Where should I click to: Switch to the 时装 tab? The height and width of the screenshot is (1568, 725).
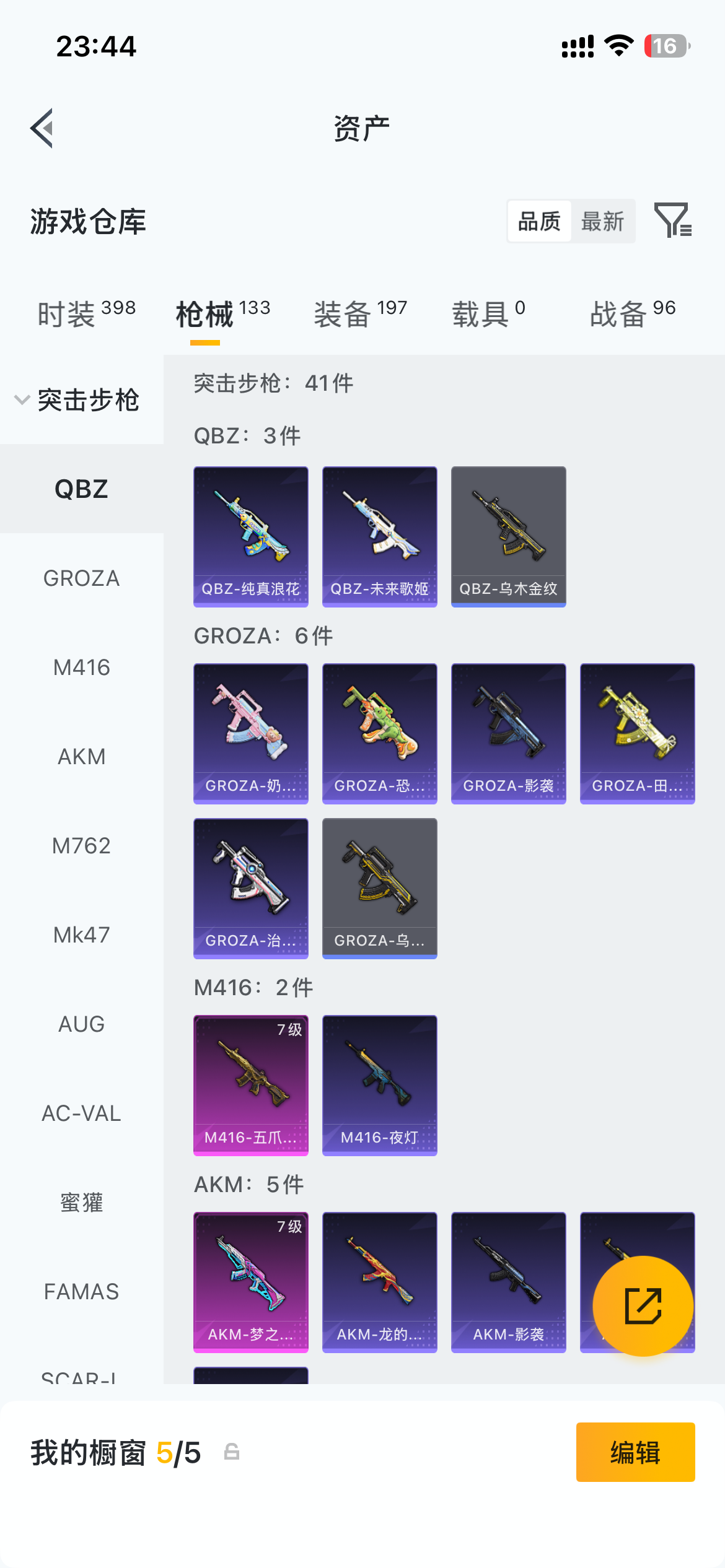[86, 313]
